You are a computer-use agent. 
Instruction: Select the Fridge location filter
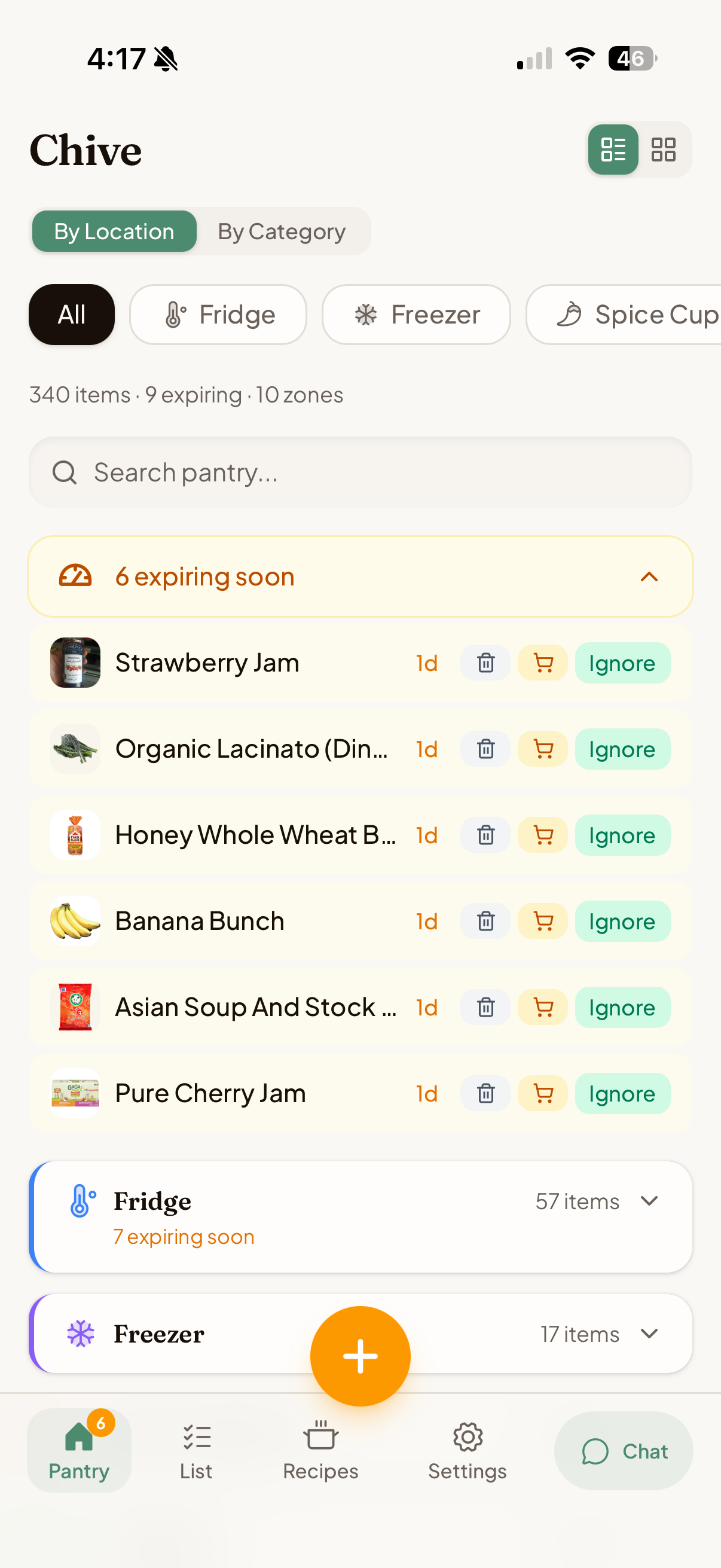218,314
